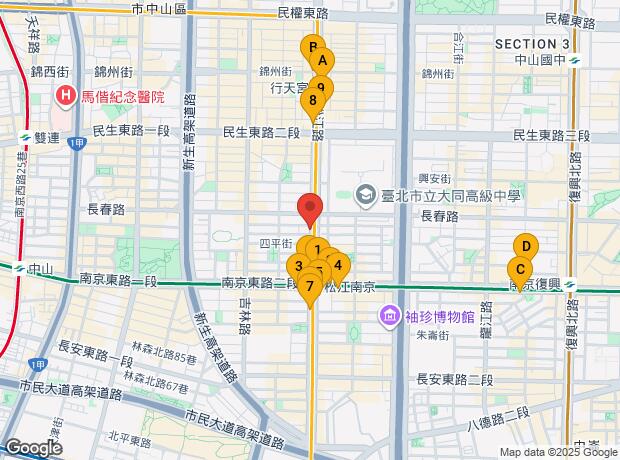Open marker number 8
Screen dimensions: 620x460
coord(313,102)
